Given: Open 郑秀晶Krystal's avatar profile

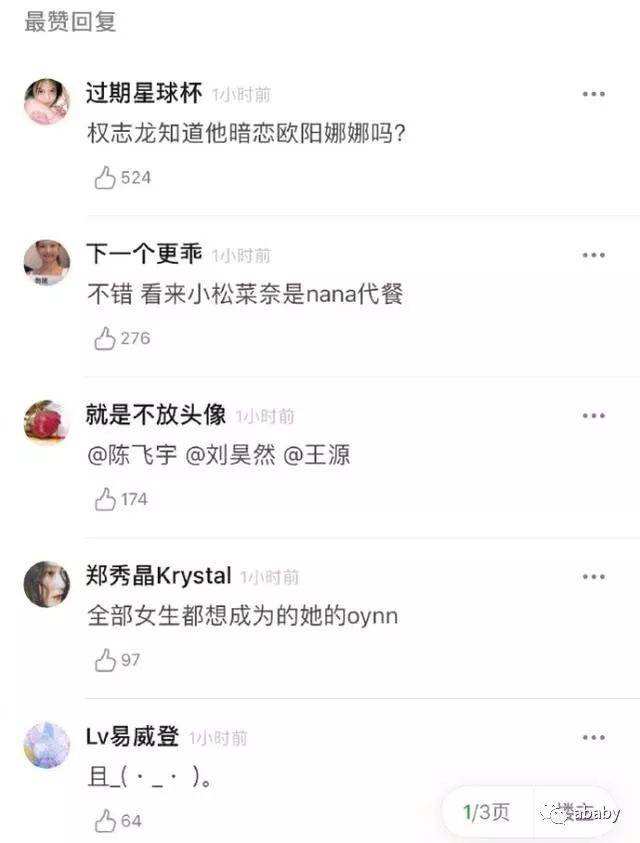Looking at the screenshot, I should (46, 584).
